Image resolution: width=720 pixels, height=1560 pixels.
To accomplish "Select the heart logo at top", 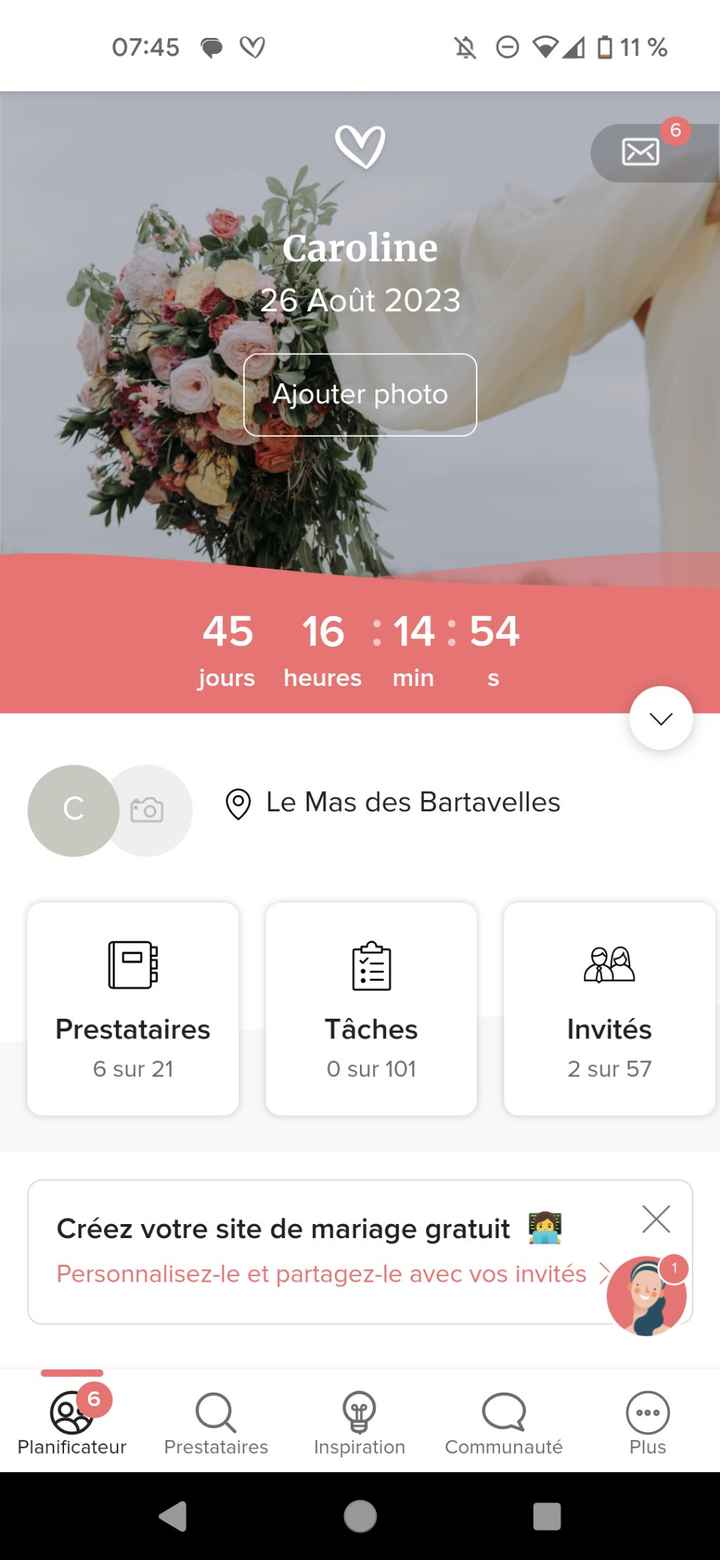I will click(x=360, y=145).
